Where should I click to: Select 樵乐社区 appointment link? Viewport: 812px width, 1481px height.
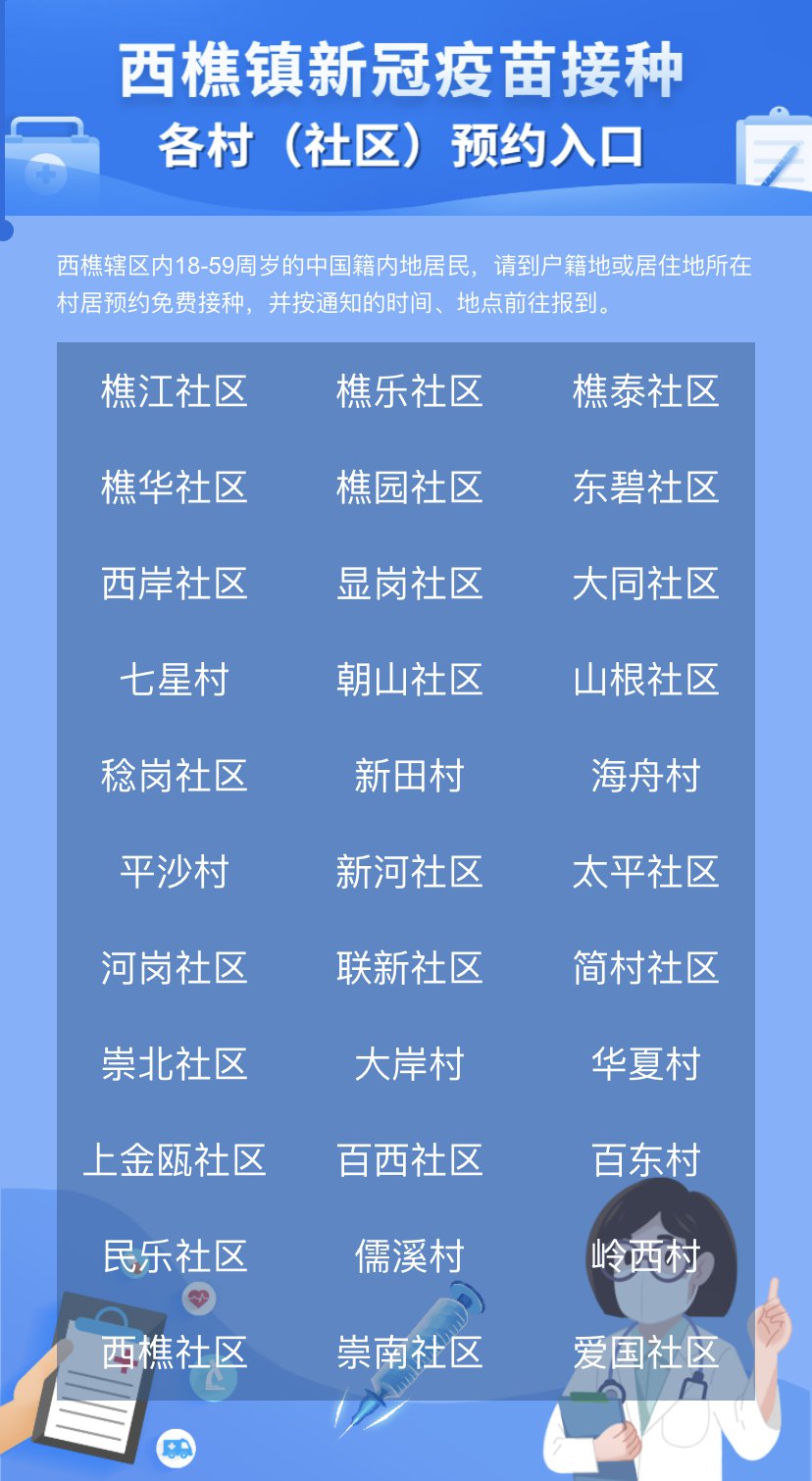pos(409,391)
